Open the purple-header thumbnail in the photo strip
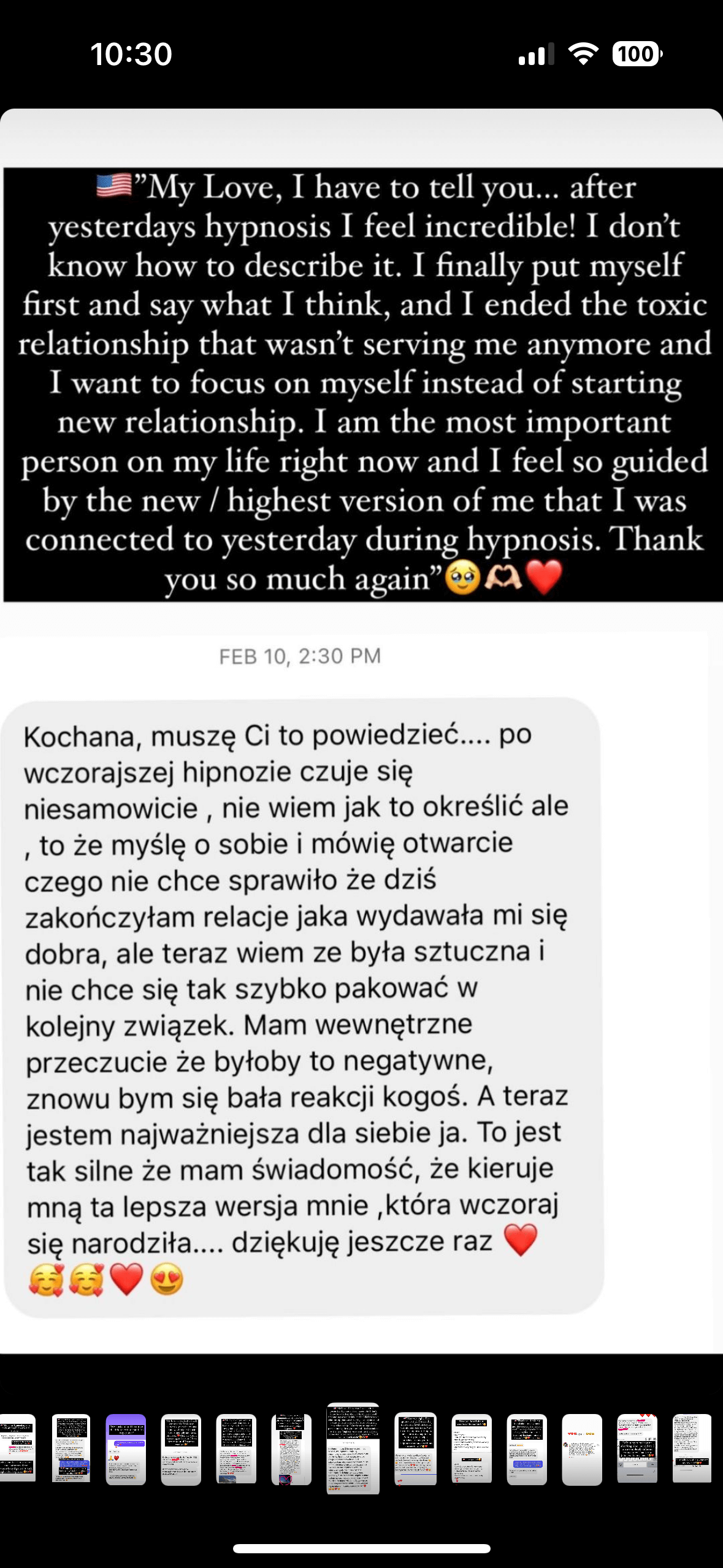 [126, 1449]
